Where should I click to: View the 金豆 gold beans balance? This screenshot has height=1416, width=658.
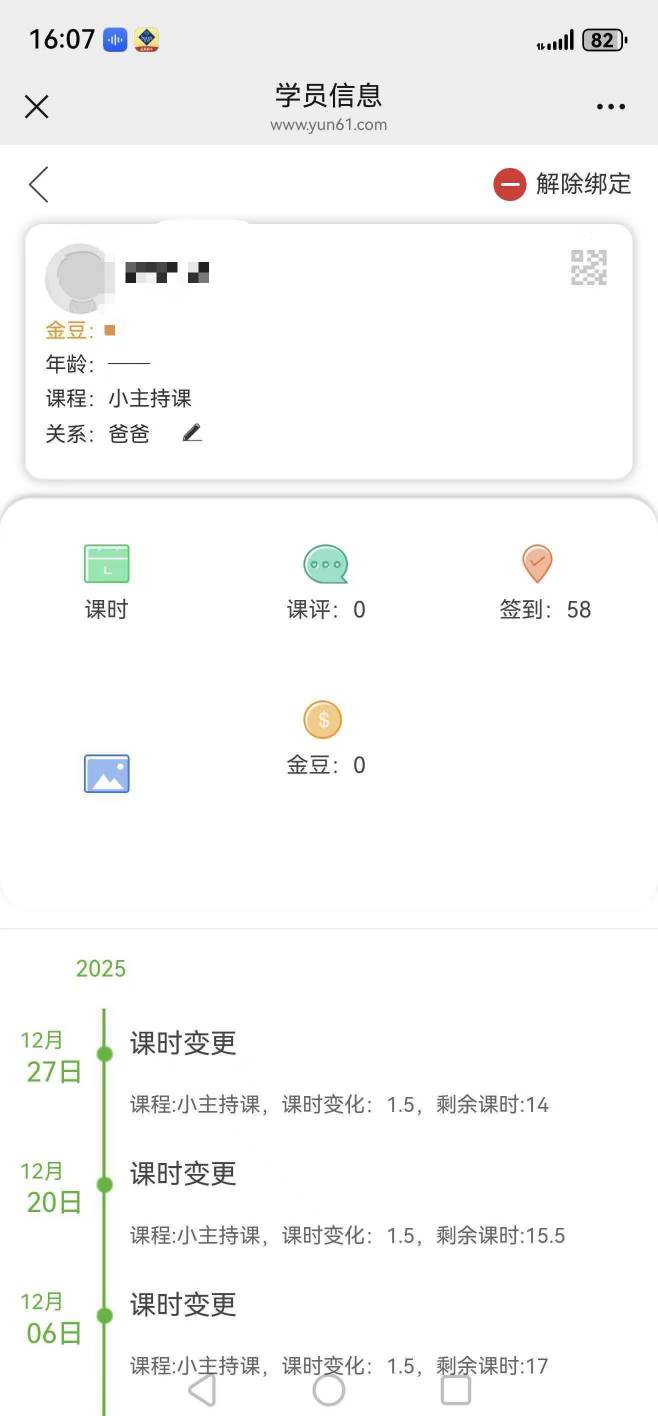(324, 738)
